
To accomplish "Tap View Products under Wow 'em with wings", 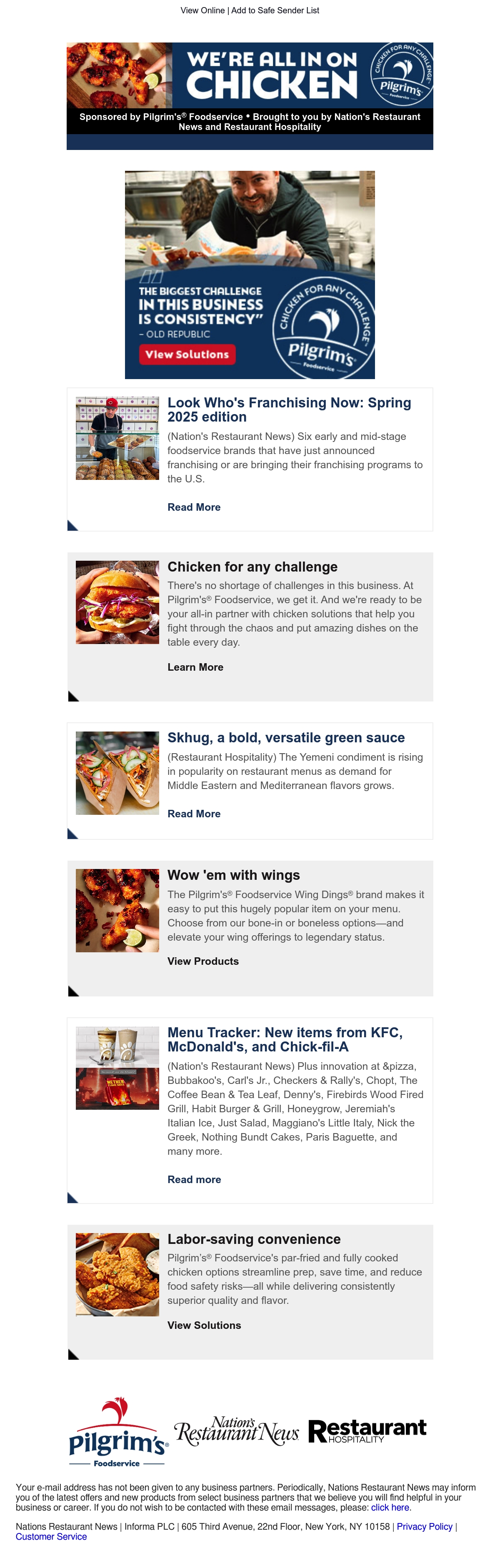I will [x=203, y=961].
